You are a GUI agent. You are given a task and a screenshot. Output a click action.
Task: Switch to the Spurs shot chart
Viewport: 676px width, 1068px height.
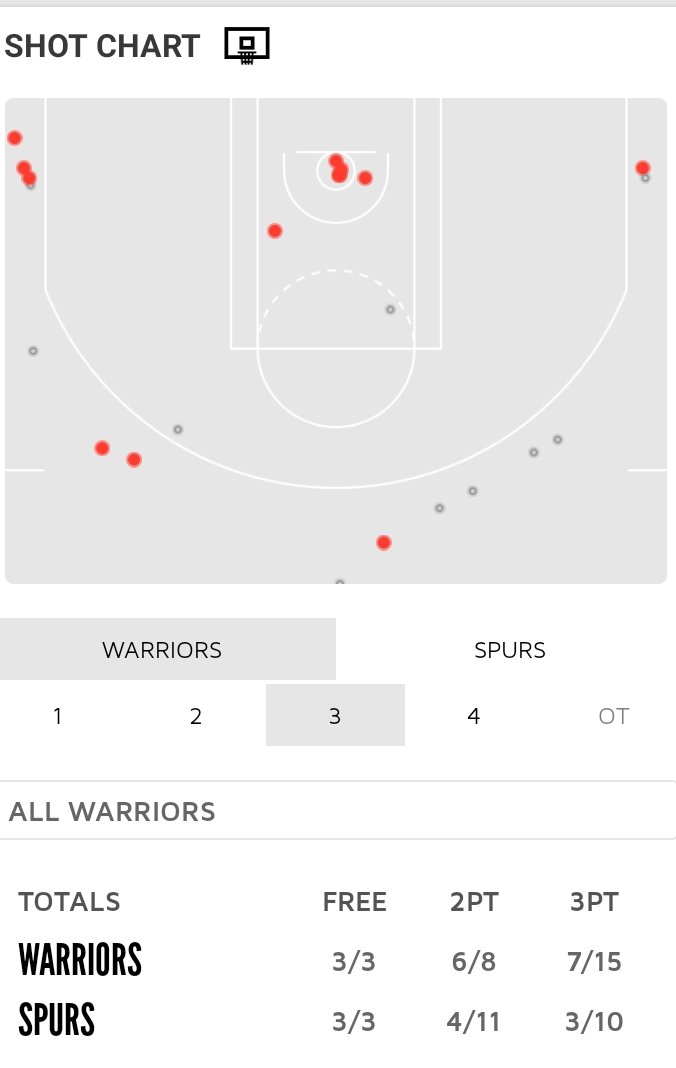(x=509, y=650)
